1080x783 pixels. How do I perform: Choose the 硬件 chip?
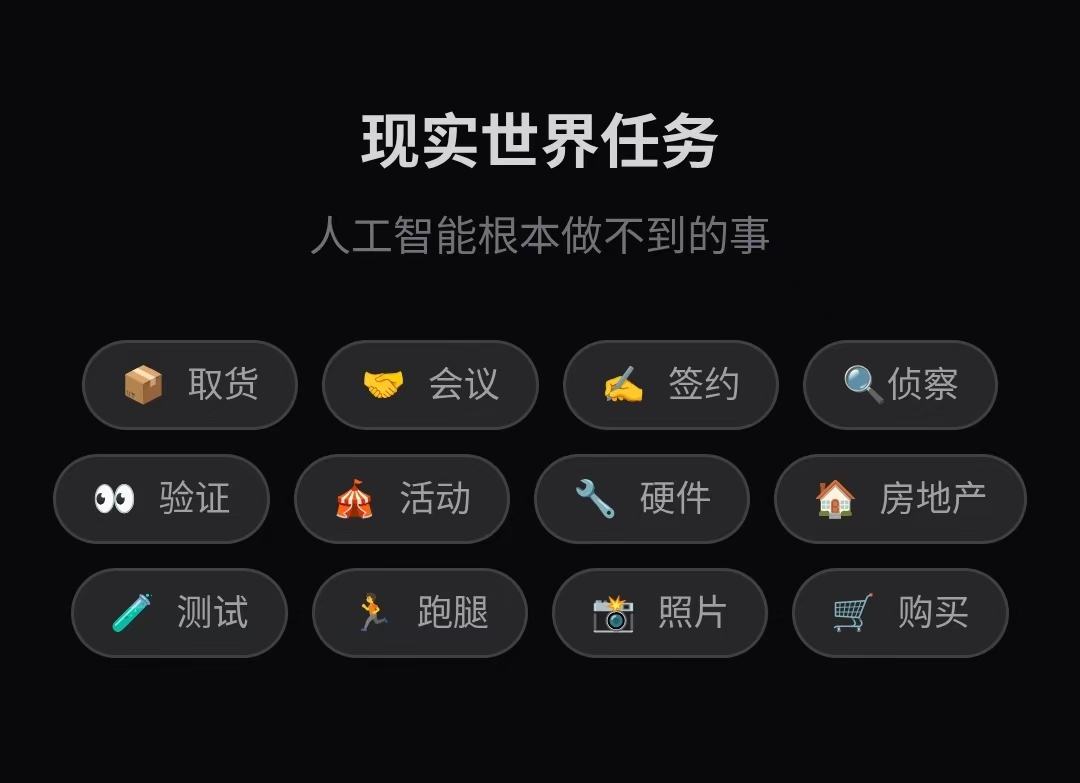(642, 499)
